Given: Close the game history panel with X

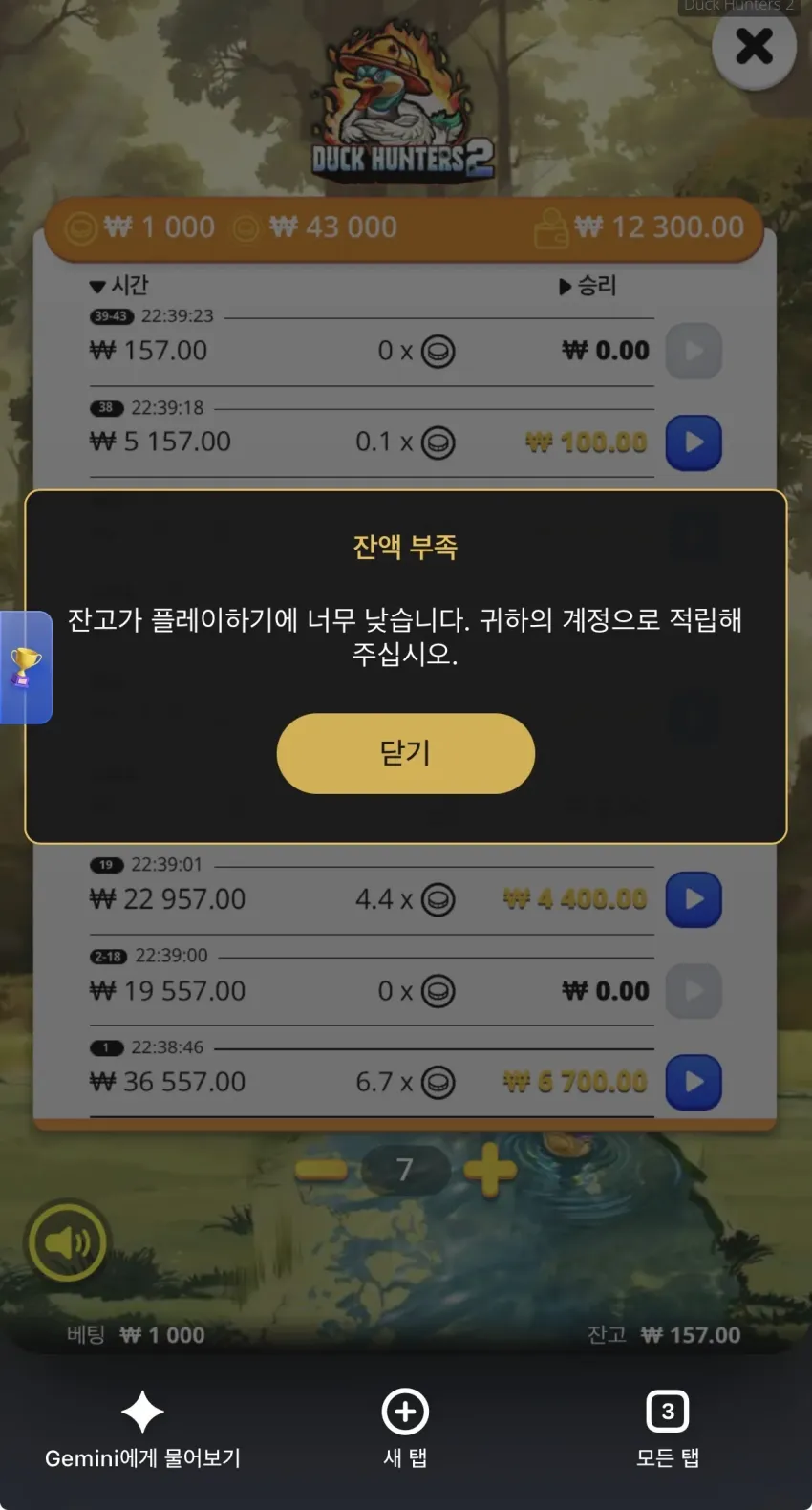Looking at the screenshot, I should (x=754, y=45).
